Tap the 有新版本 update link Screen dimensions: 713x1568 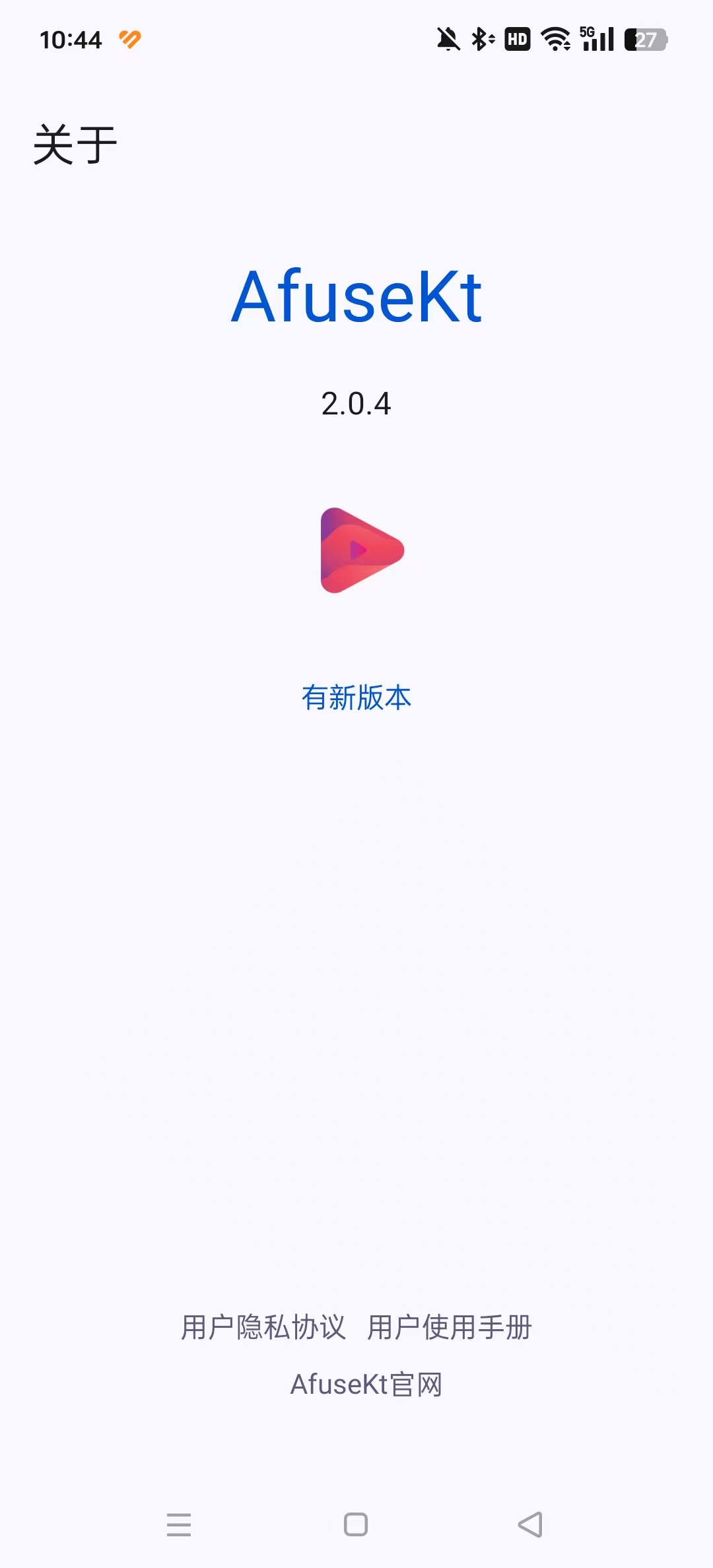tap(356, 698)
